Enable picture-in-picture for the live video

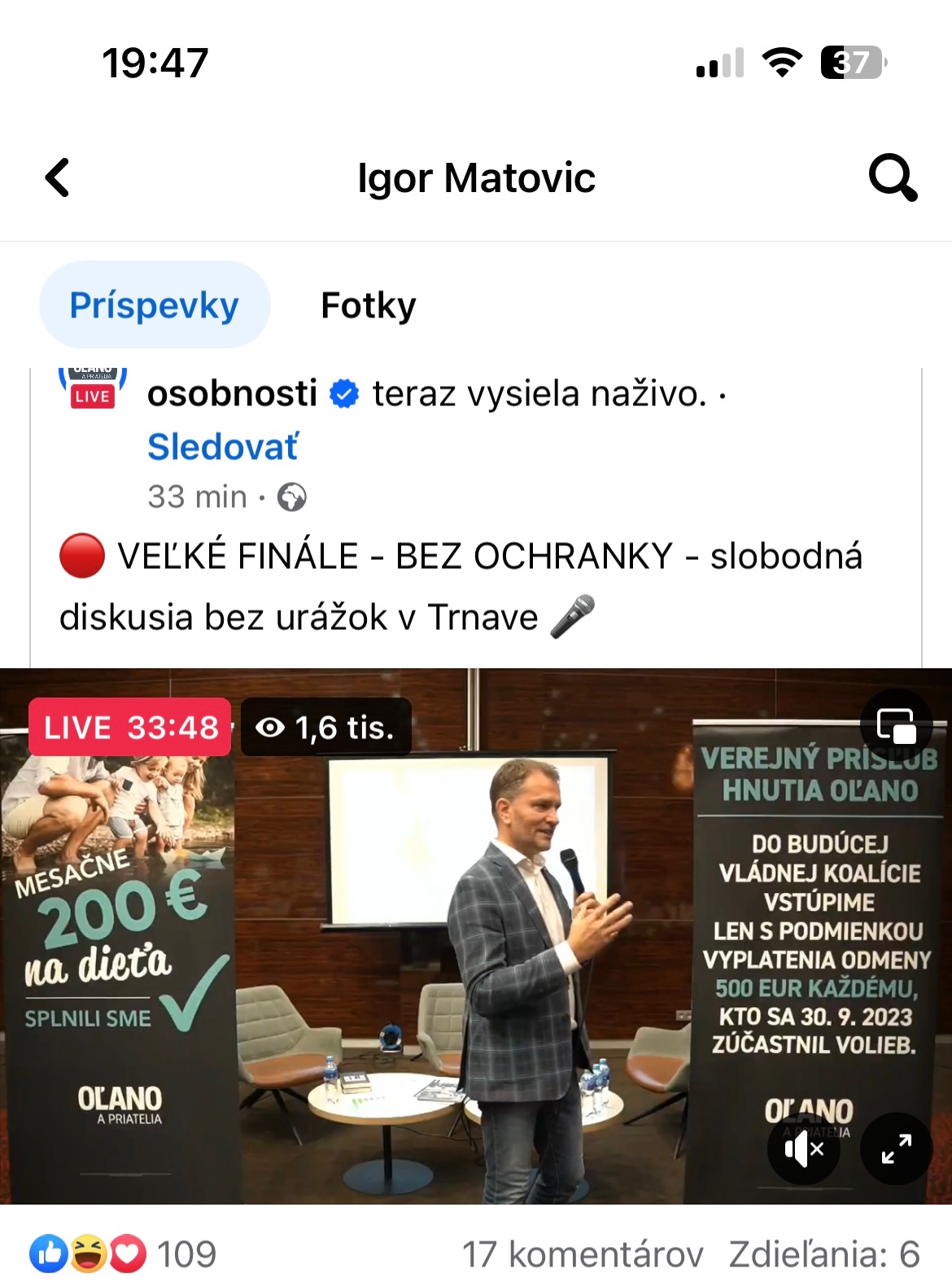point(896,725)
